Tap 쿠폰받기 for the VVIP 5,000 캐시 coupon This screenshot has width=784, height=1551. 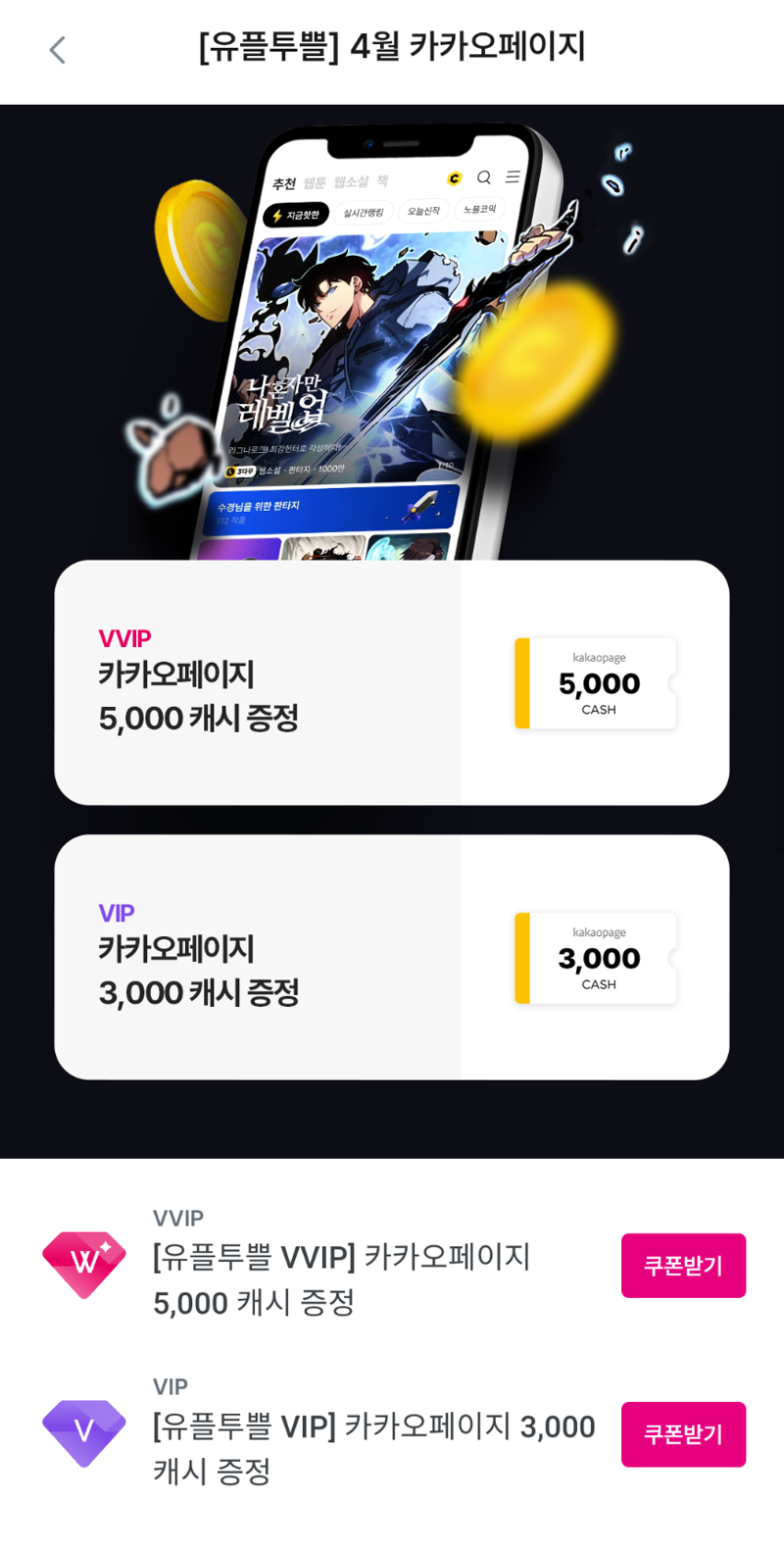[683, 1265]
